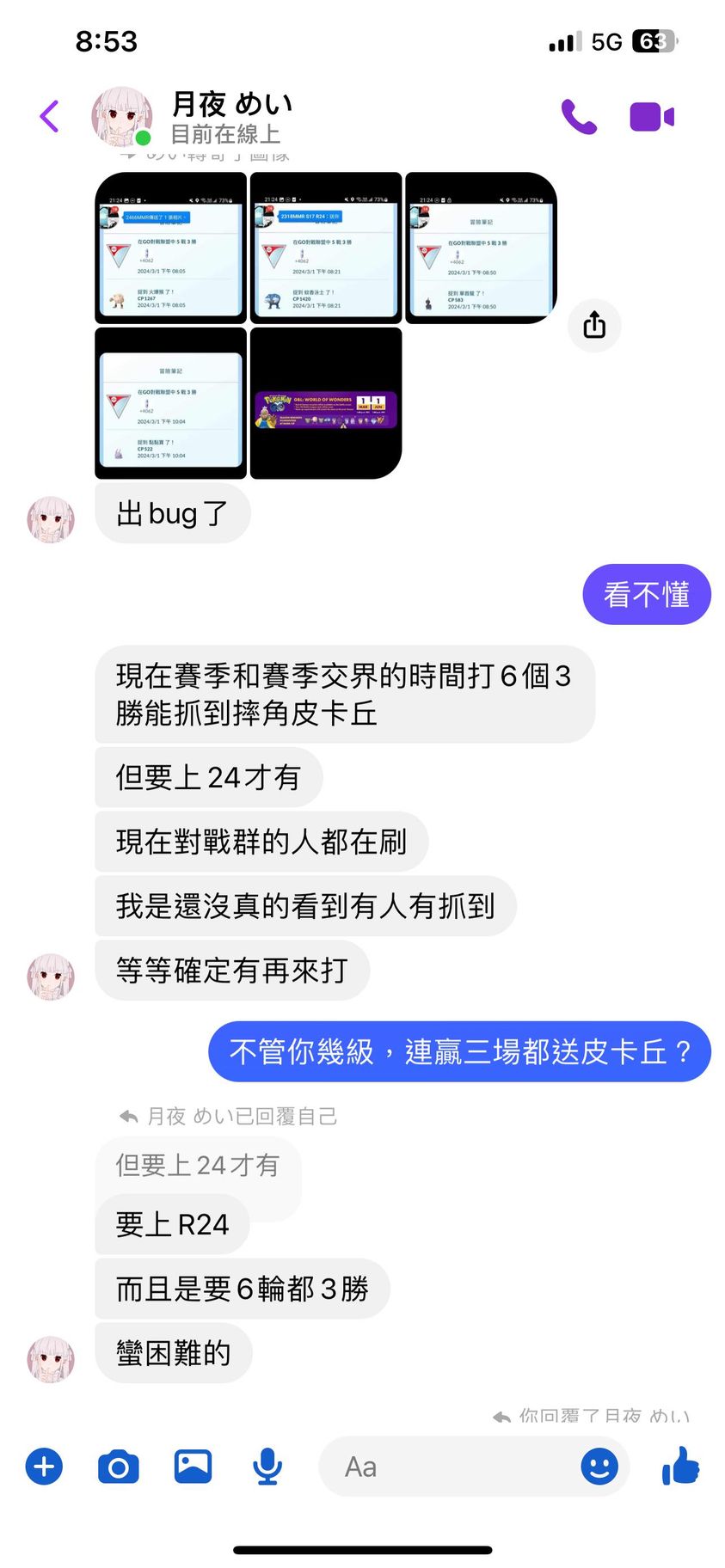
Task: Share the forwarded images
Action: coord(594,326)
